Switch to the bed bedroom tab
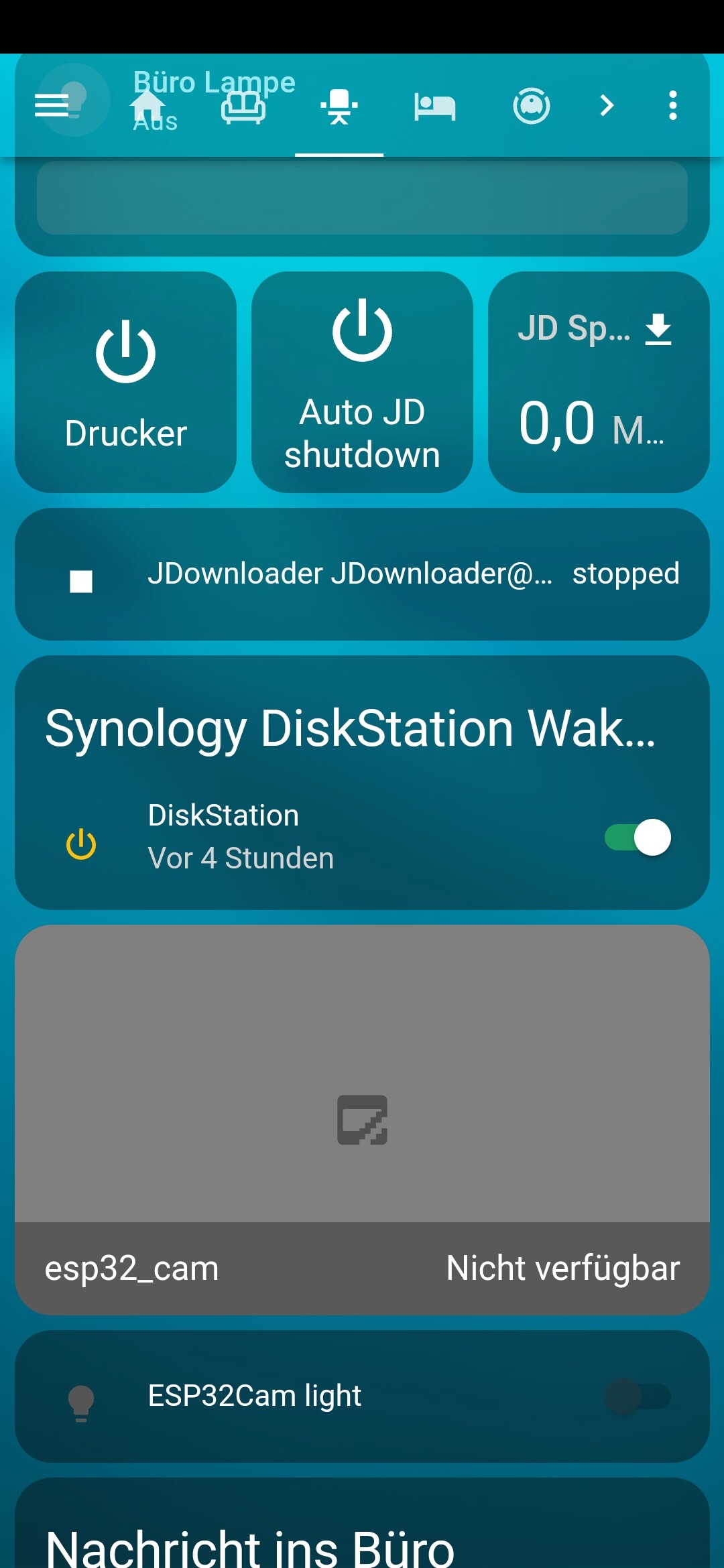This screenshot has width=724, height=1568. point(434,106)
